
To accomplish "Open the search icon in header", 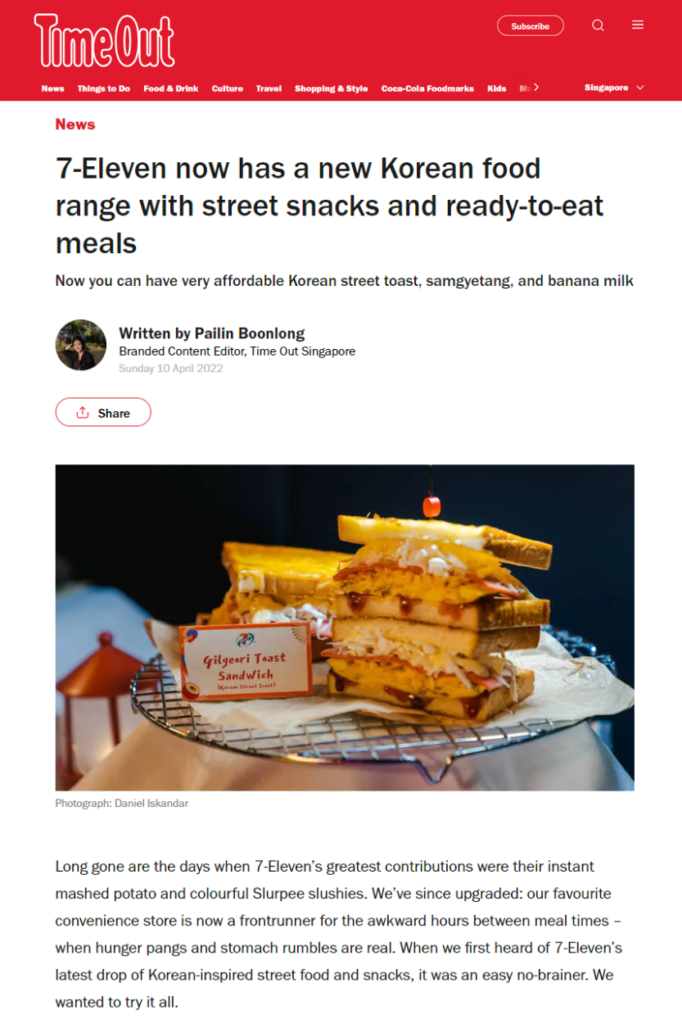I will tap(598, 25).
